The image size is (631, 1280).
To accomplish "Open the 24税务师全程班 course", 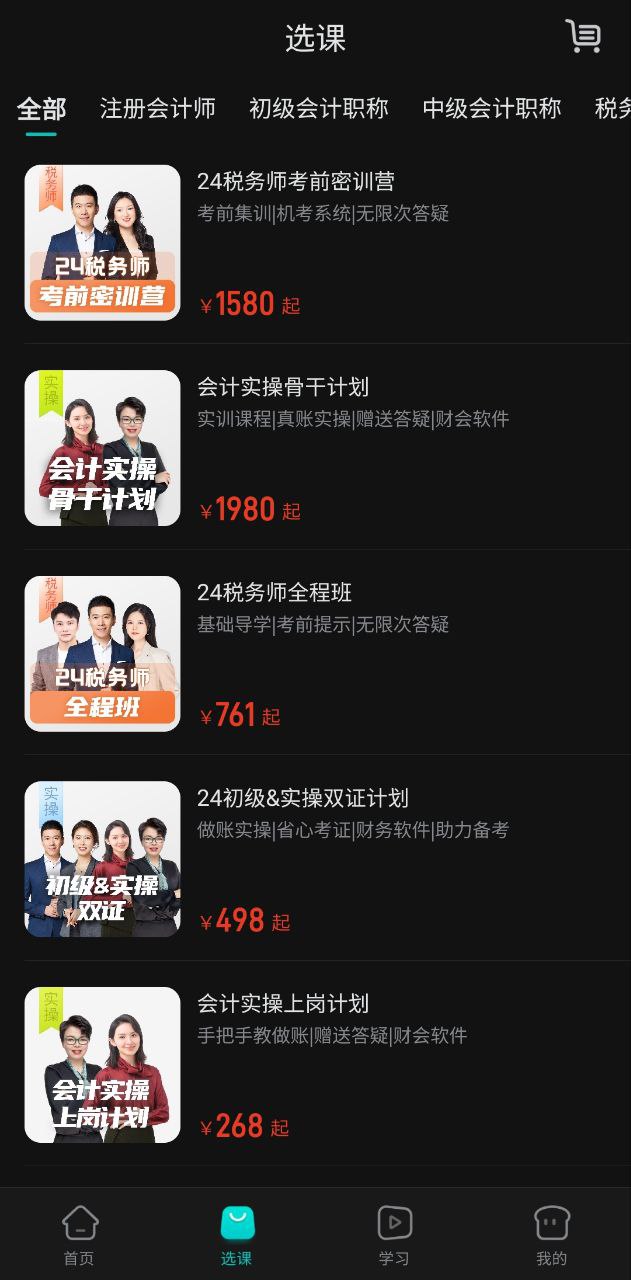I will (275, 593).
